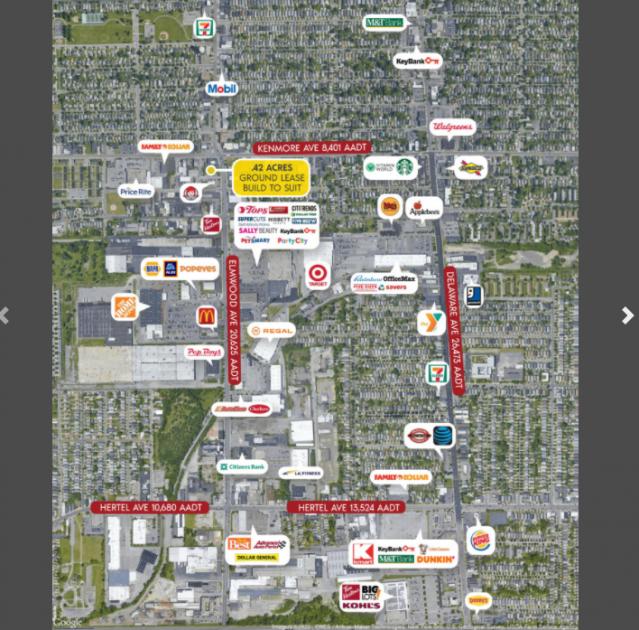Go to the next image
Screen dimensions: 639x630
click(627, 315)
